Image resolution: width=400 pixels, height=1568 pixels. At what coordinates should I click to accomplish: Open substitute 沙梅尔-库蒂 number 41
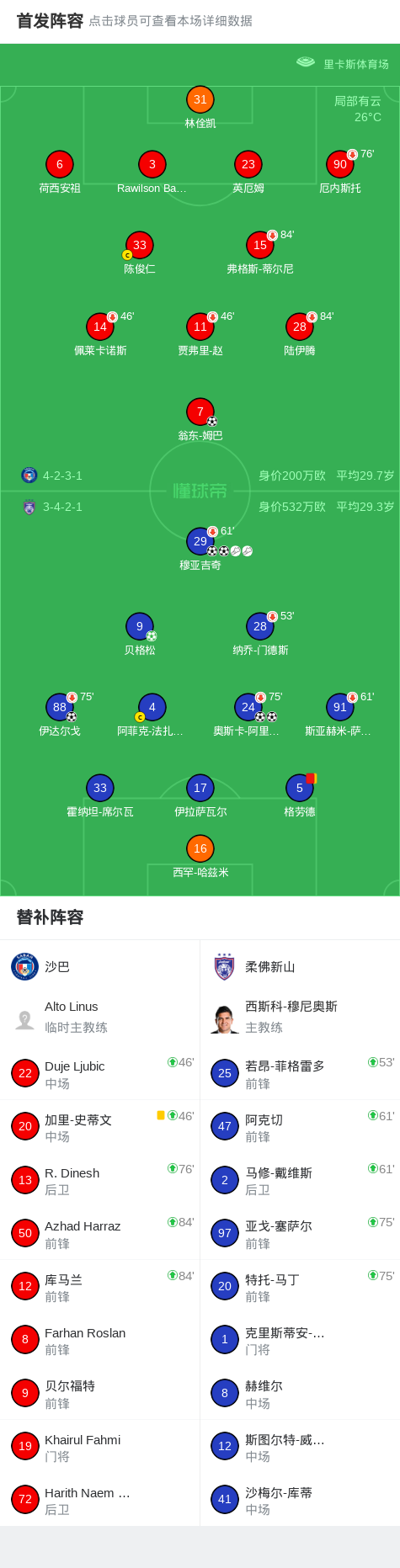300,1500
